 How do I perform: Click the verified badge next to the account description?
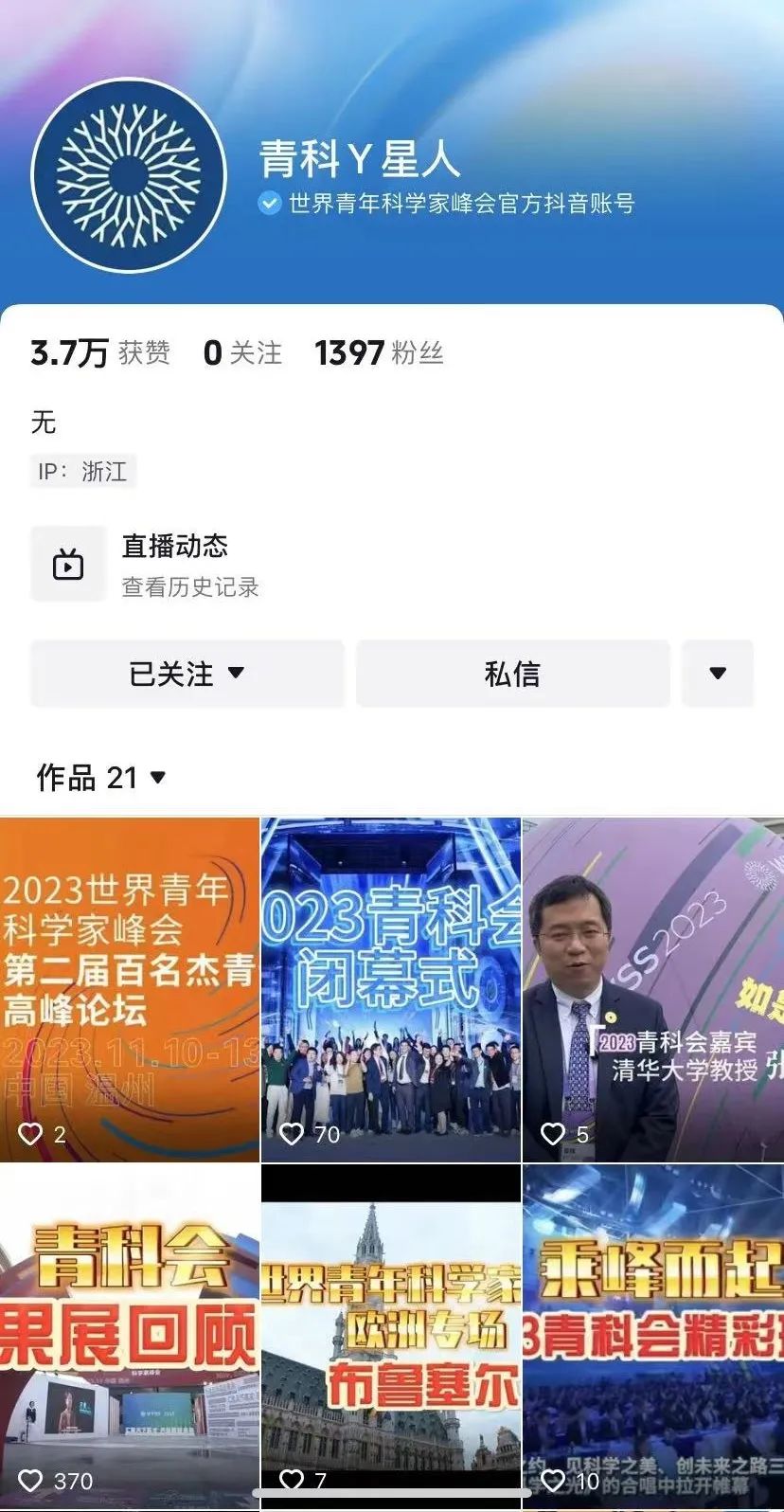coord(268,202)
